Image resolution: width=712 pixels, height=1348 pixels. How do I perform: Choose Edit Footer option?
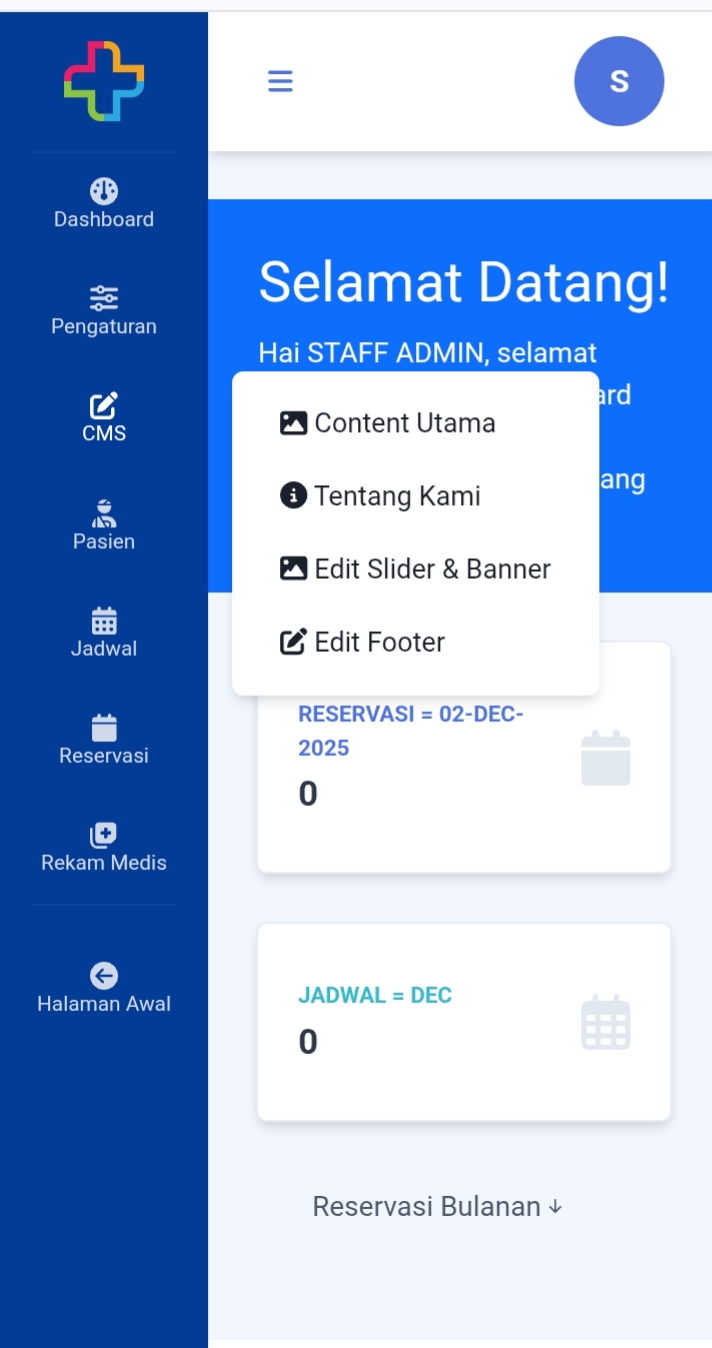[379, 642]
